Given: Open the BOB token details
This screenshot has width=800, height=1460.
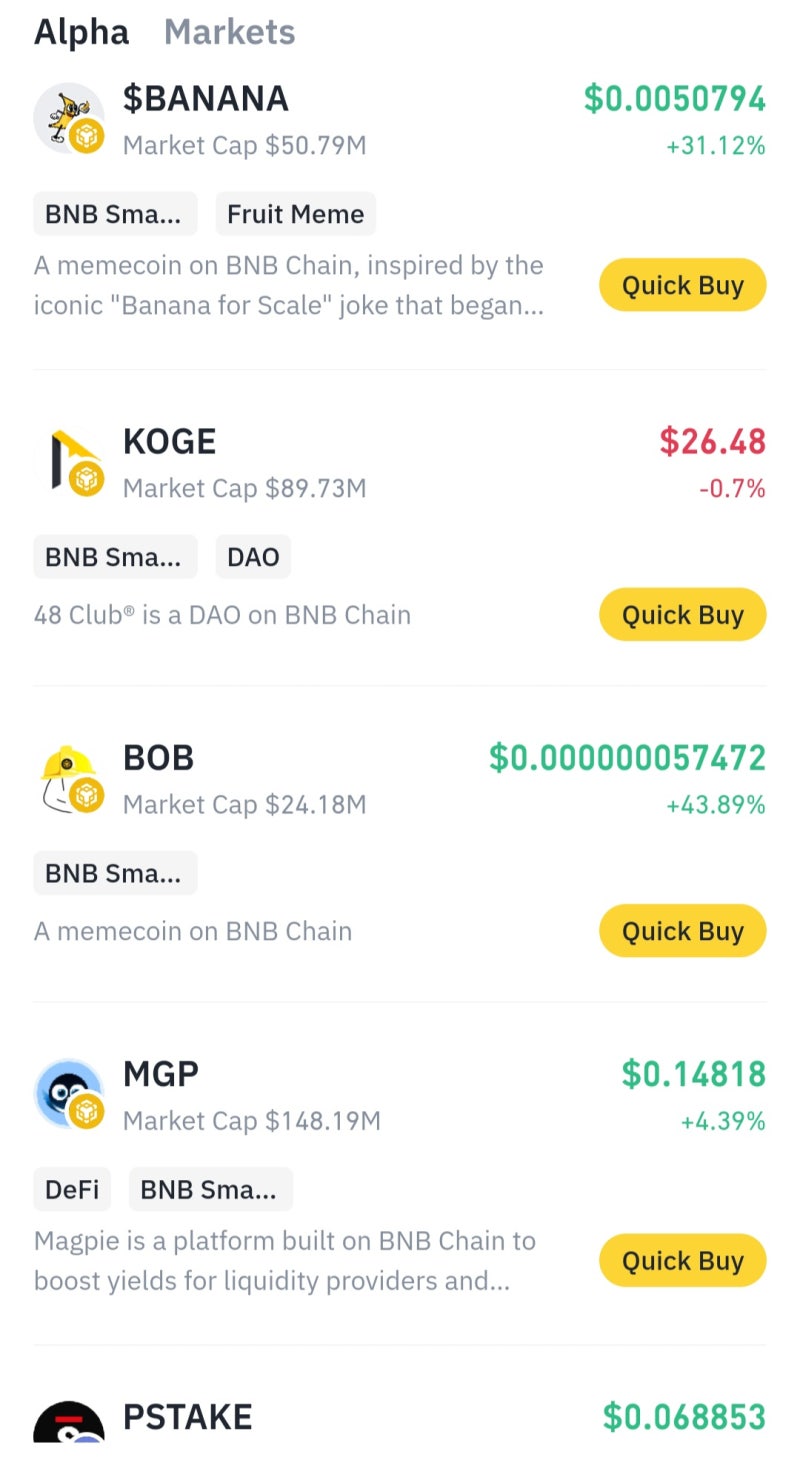Looking at the screenshot, I should [158, 758].
